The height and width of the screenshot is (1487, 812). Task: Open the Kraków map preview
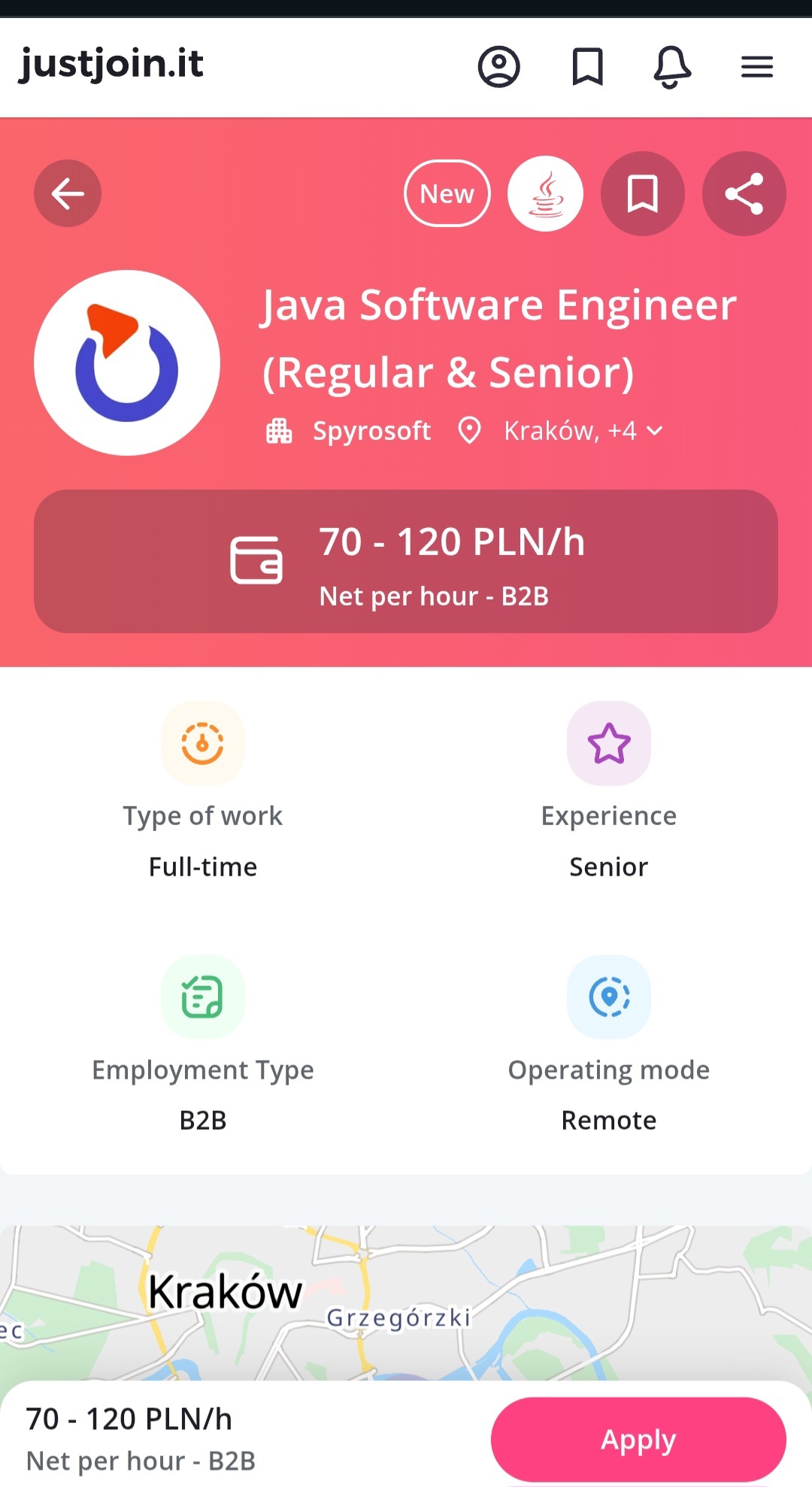(406, 1303)
